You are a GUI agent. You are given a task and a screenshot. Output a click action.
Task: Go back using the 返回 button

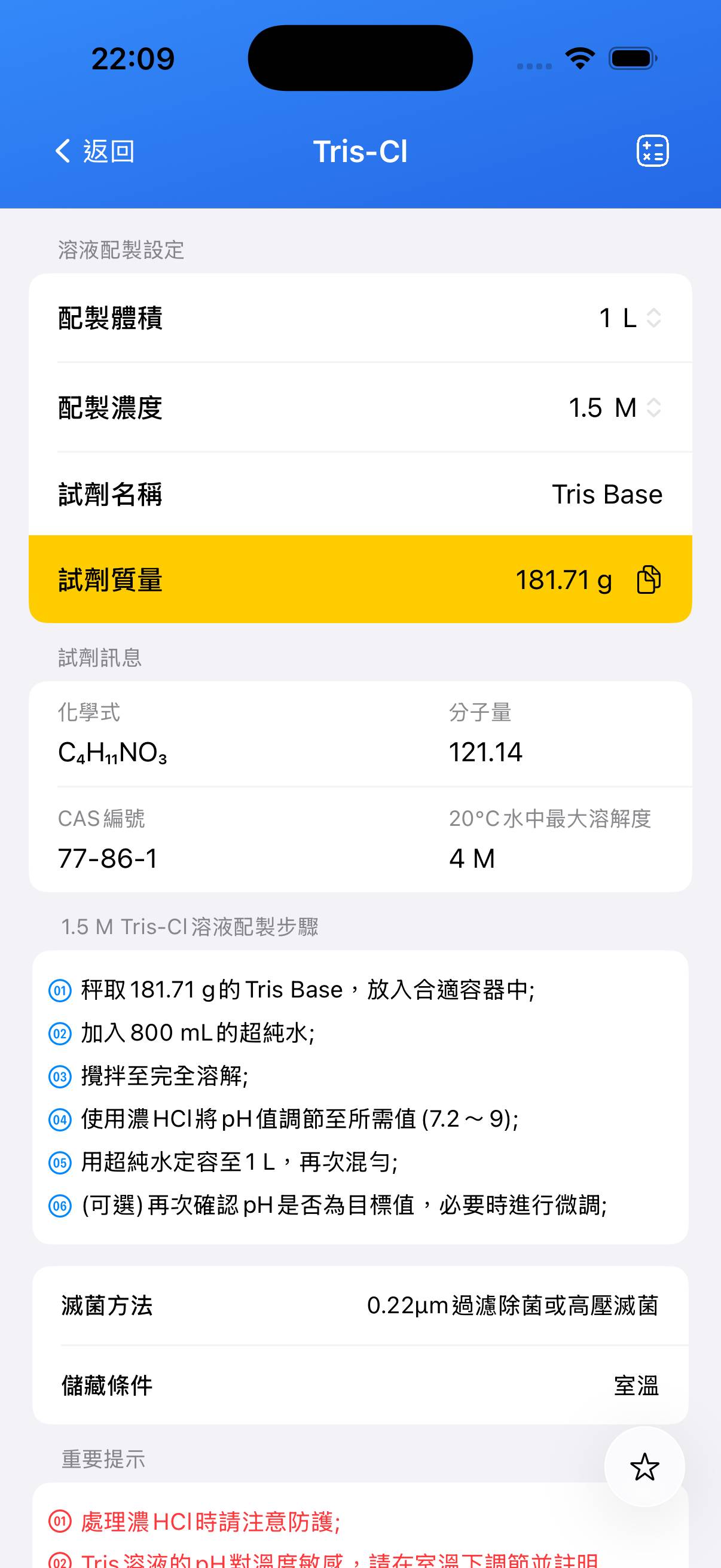(95, 151)
